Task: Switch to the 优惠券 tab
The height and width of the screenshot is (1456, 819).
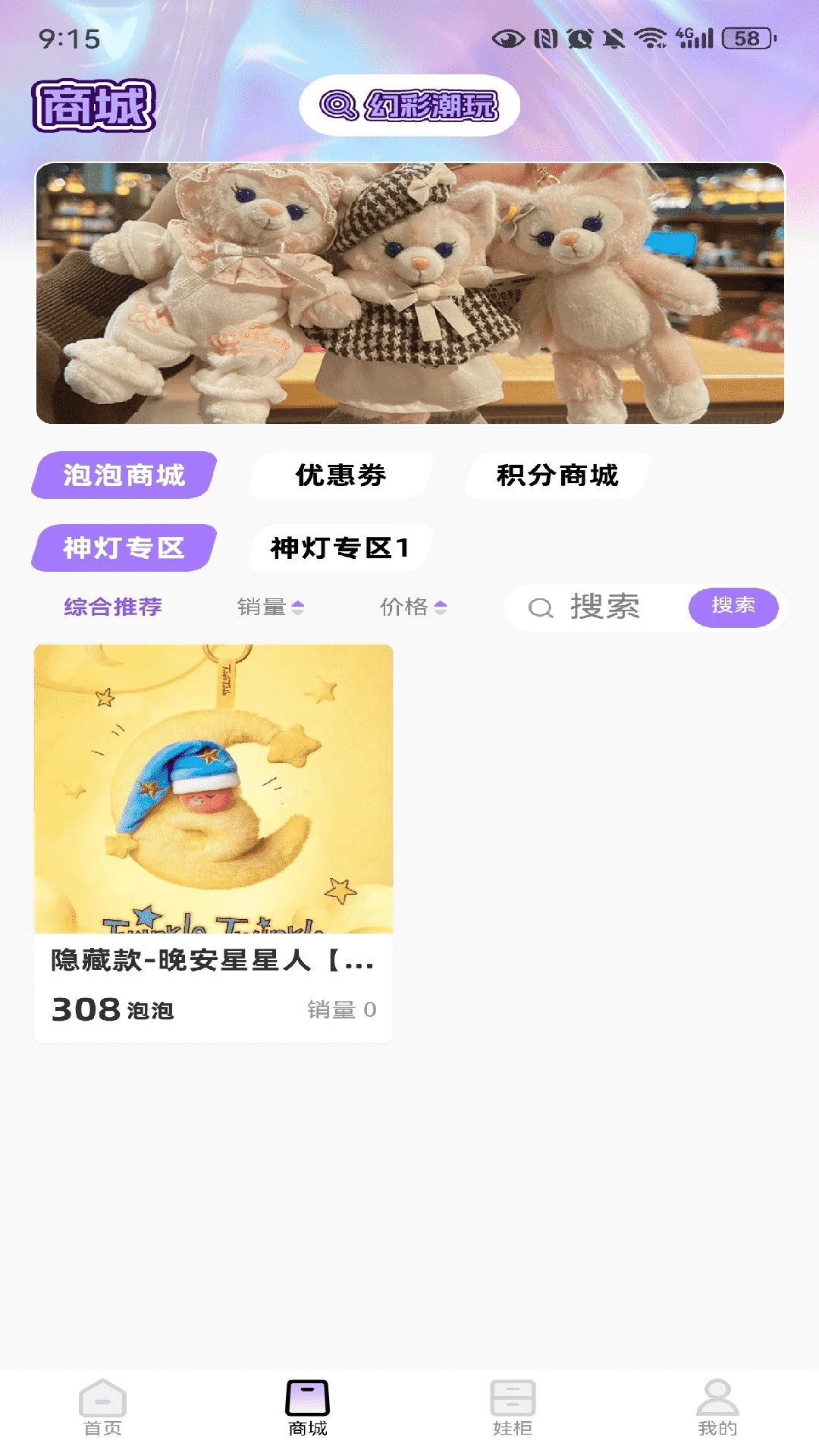Action: click(340, 475)
